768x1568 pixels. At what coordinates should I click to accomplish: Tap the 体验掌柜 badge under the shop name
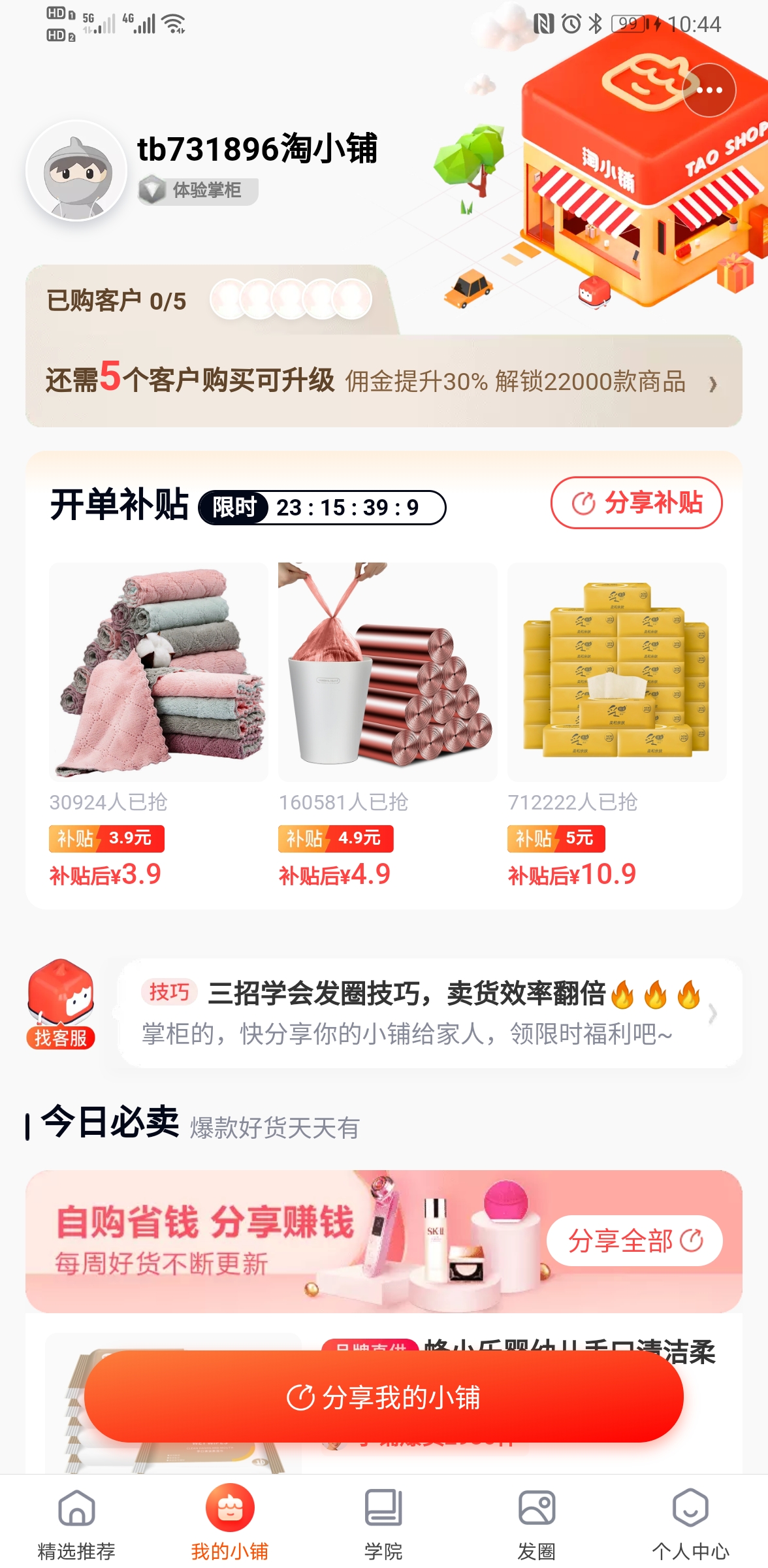(195, 189)
